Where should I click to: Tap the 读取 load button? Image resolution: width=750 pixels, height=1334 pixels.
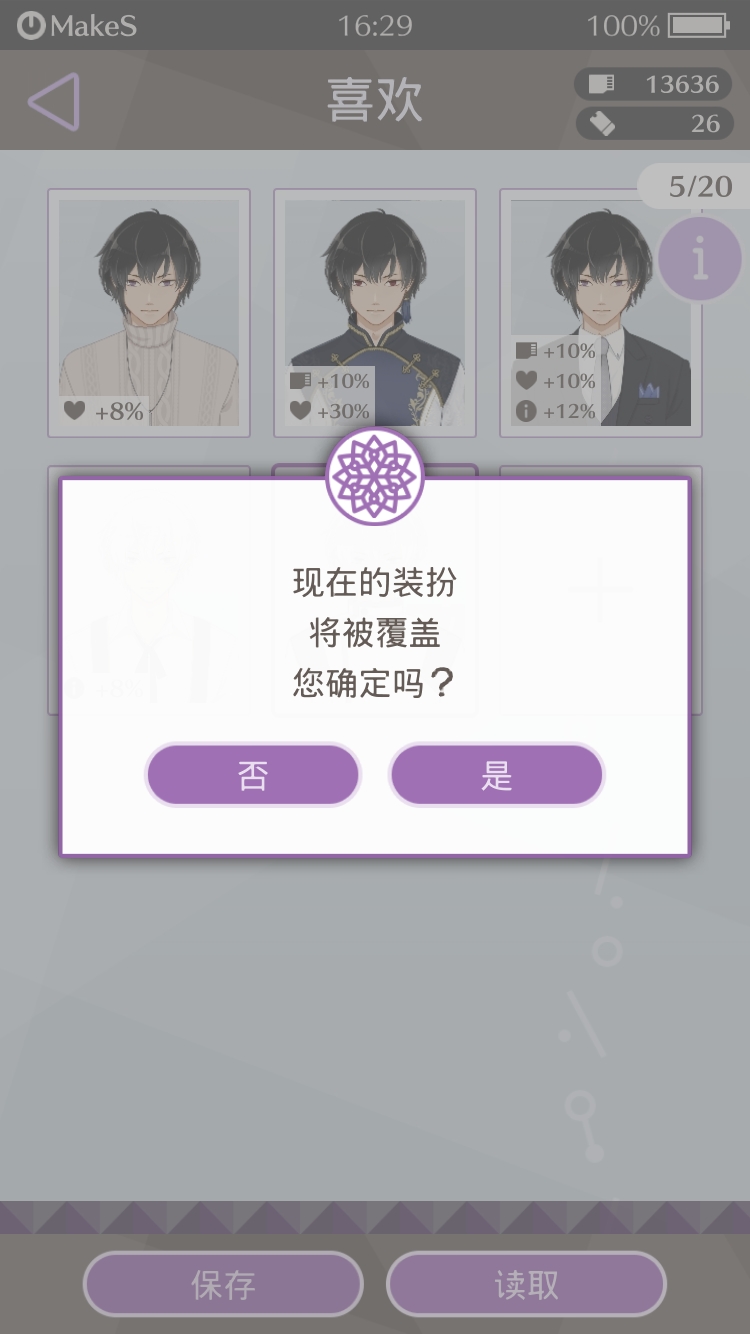526,1284
